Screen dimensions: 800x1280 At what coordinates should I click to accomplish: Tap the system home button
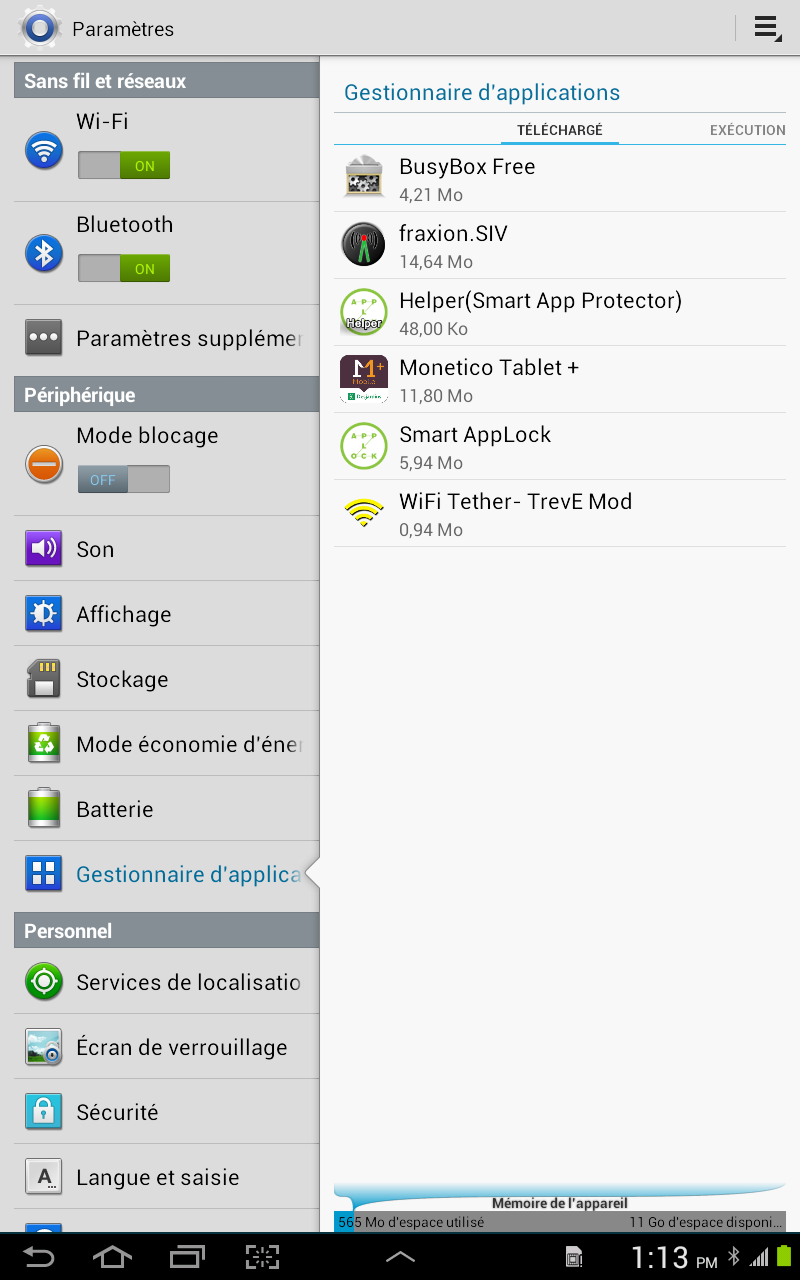point(112,1257)
